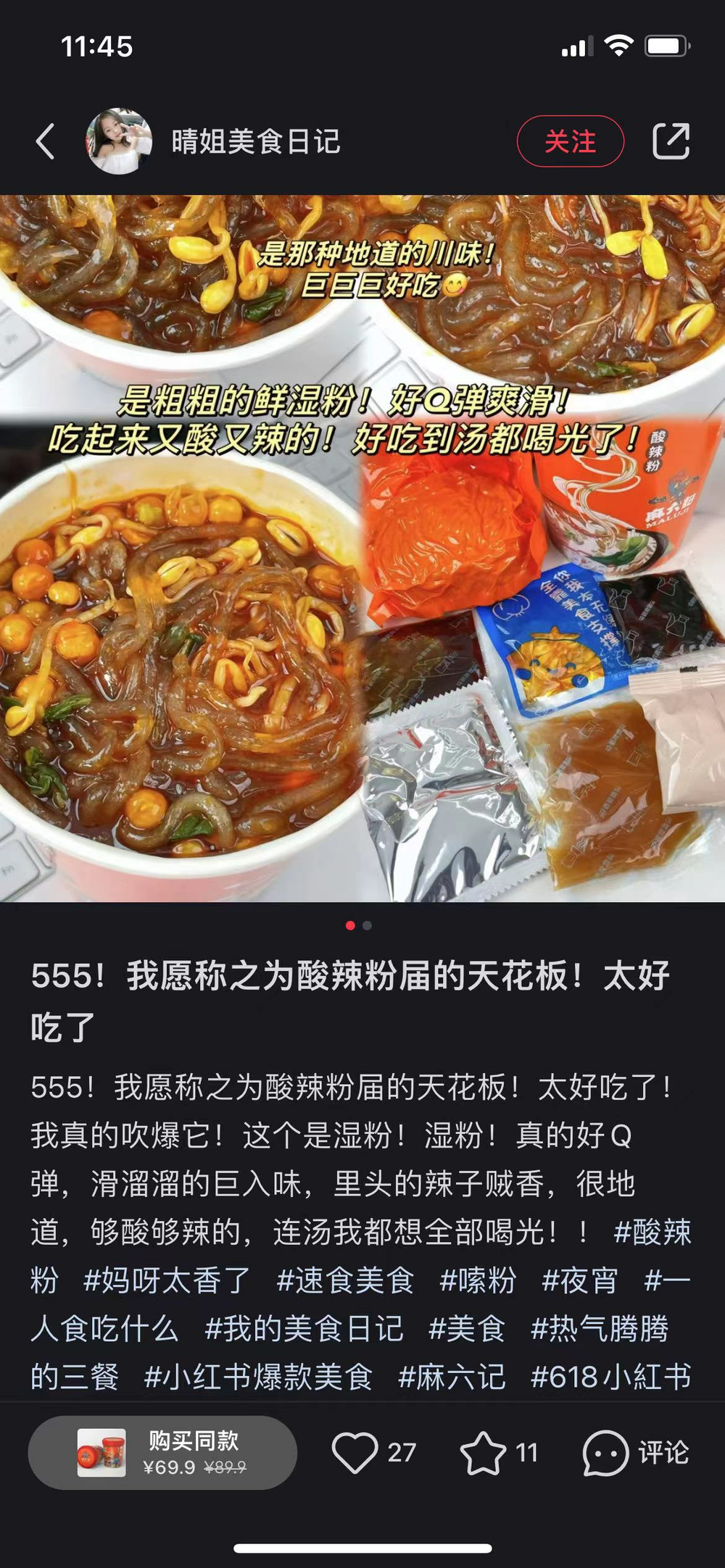The height and width of the screenshot is (1568, 725).
Task: Open the #我的美食日记 hashtag
Action: coord(304,1328)
